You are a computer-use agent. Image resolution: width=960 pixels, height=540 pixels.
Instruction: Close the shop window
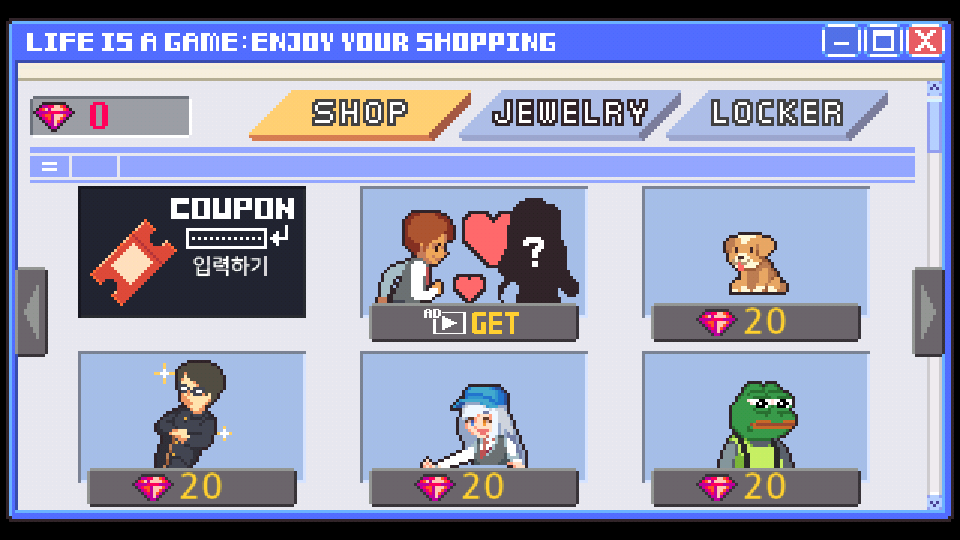(927, 41)
